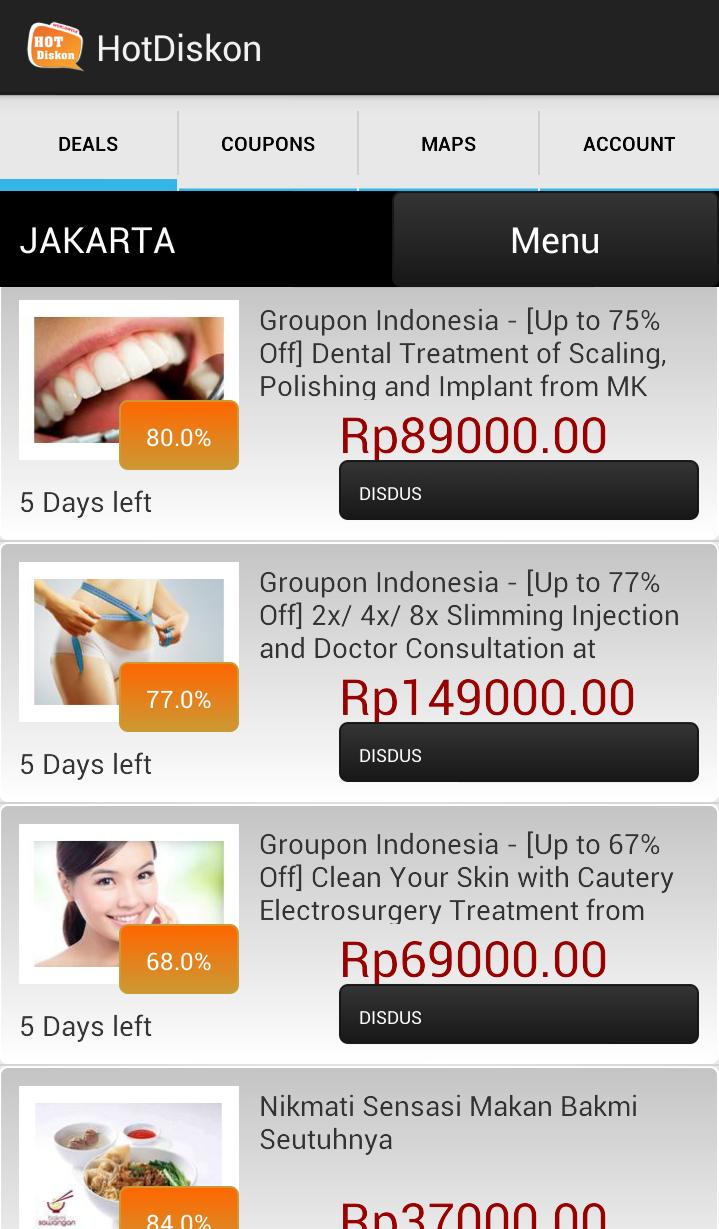The image size is (719, 1229).
Task: Open the Menu button
Action: point(555,241)
